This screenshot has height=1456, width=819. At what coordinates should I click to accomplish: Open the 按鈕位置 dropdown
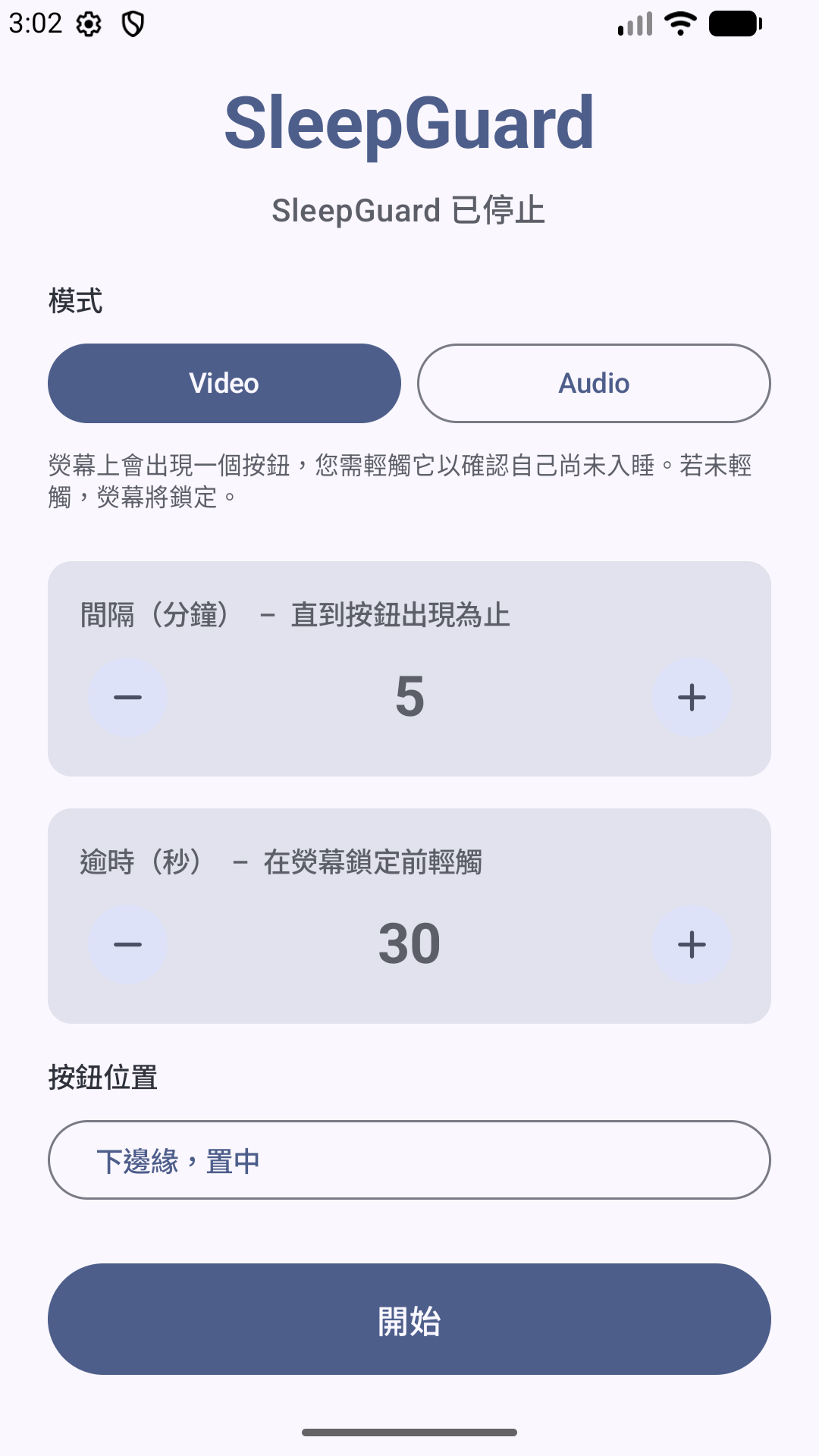click(409, 1159)
